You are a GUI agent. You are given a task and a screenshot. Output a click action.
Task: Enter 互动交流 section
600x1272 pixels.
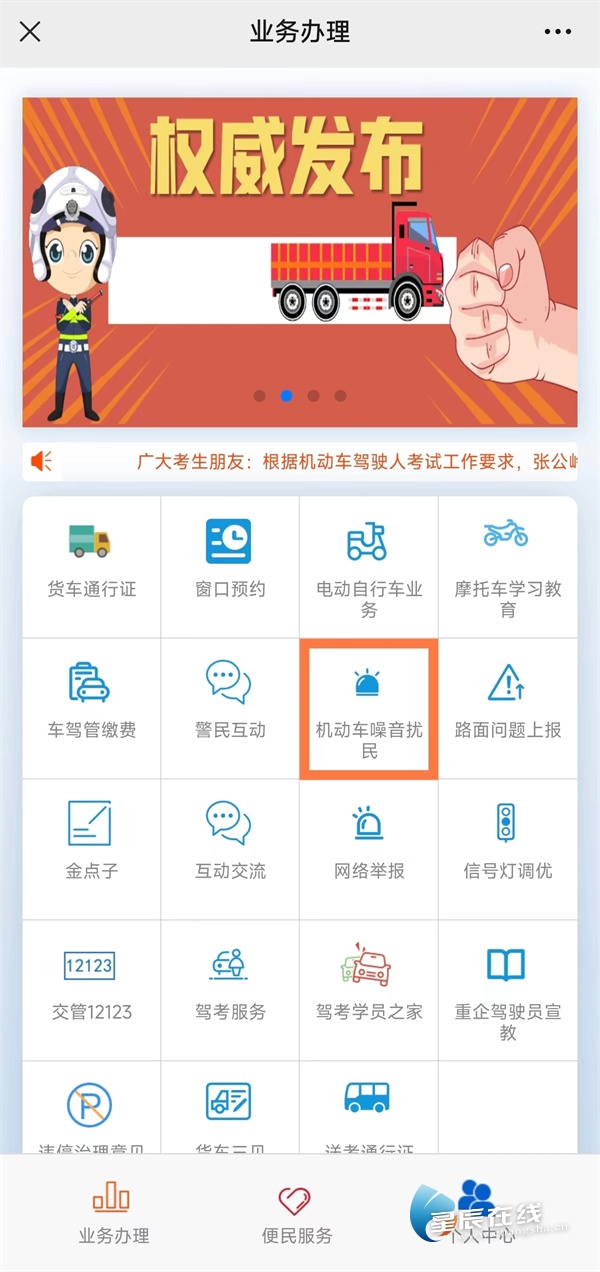point(230,847)
